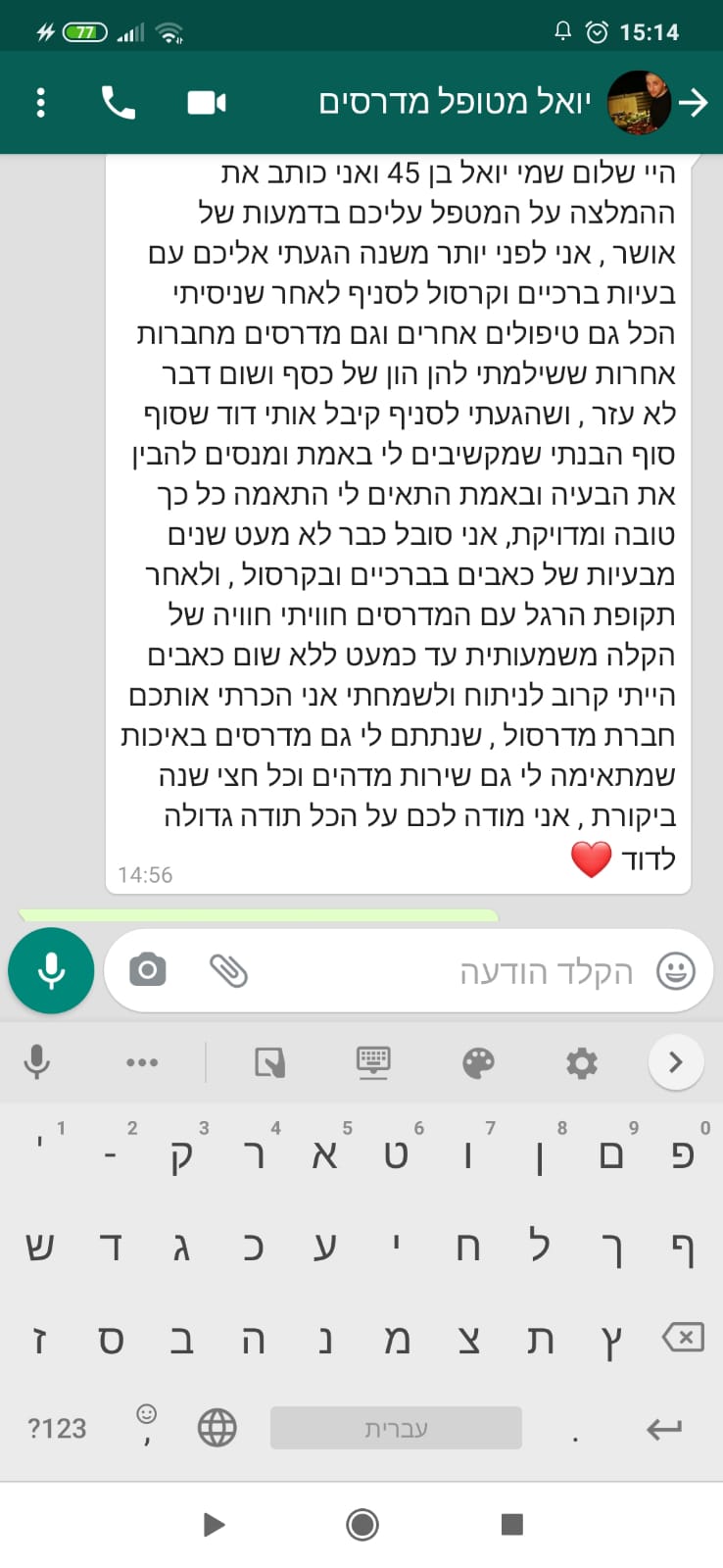Open the keyboard layout options
Image resolution: width=723 pixels, height=1568 pixels.
tap(373, 1062)
